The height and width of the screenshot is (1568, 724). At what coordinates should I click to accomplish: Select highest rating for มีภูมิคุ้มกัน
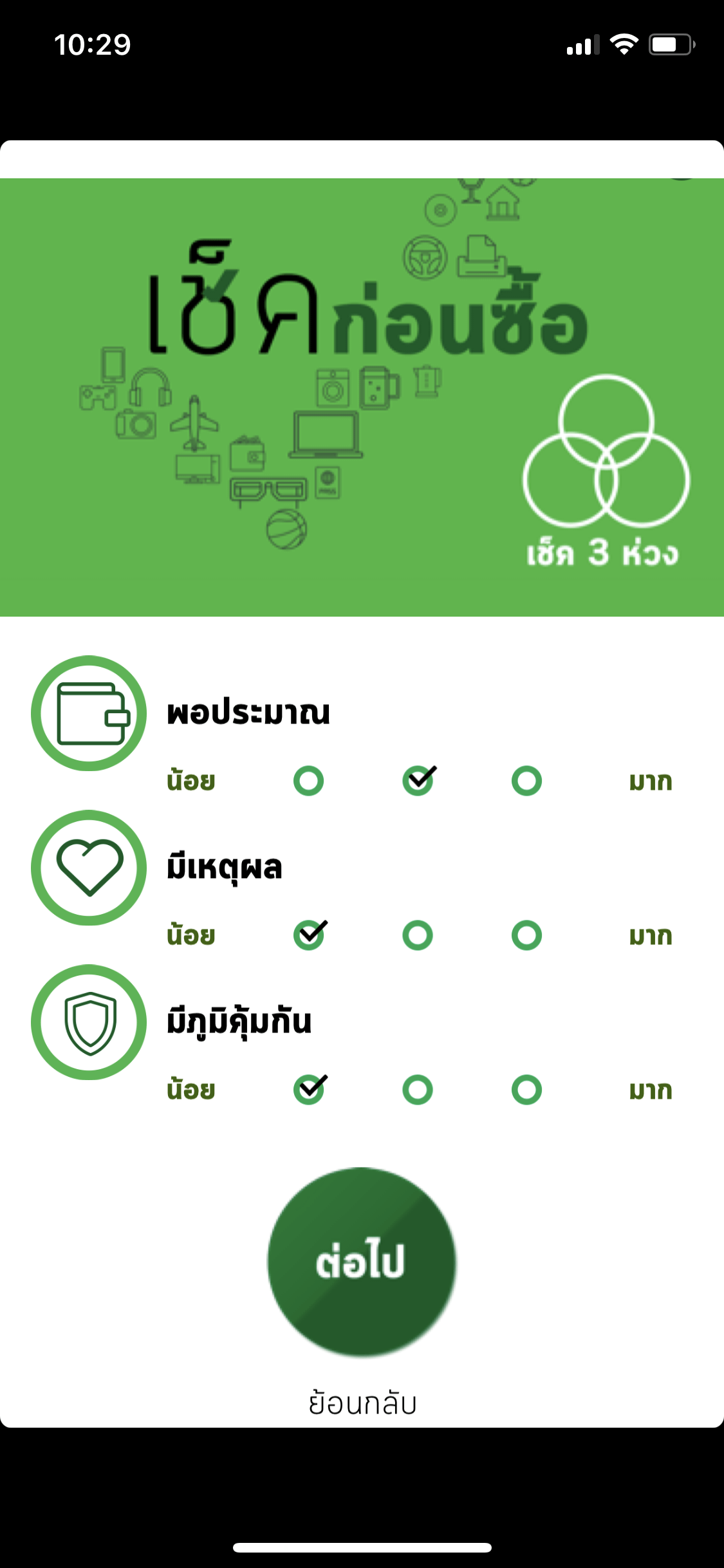point(526,1090)
